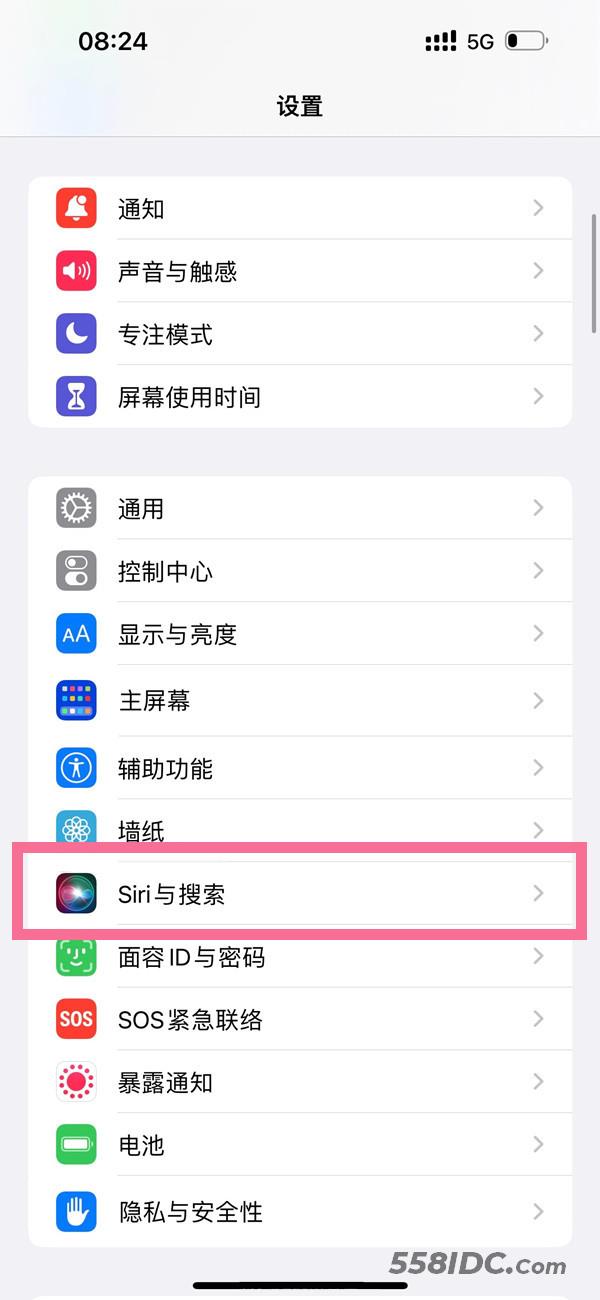
Task: Go to 专注模式 settings
Action: [300, 334]
